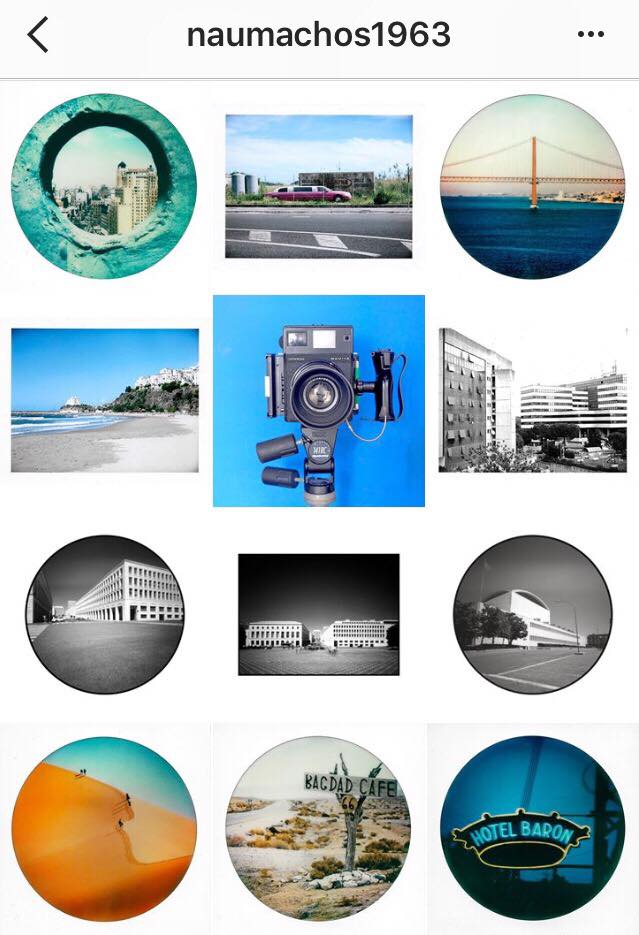
Task: Go back from naumachos1963 profile
Action: click(38, 36)
